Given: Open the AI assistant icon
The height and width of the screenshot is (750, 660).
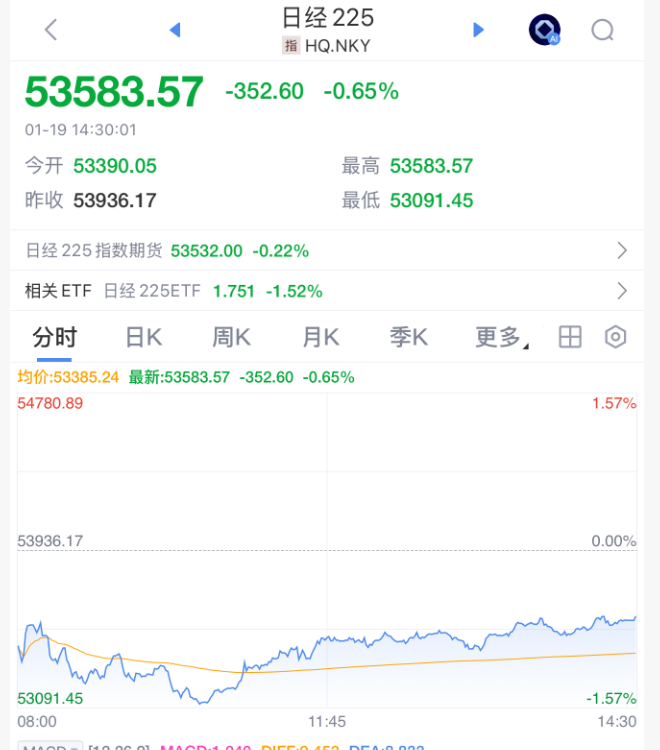Looking at the screenshot, I should coord(544,30).
